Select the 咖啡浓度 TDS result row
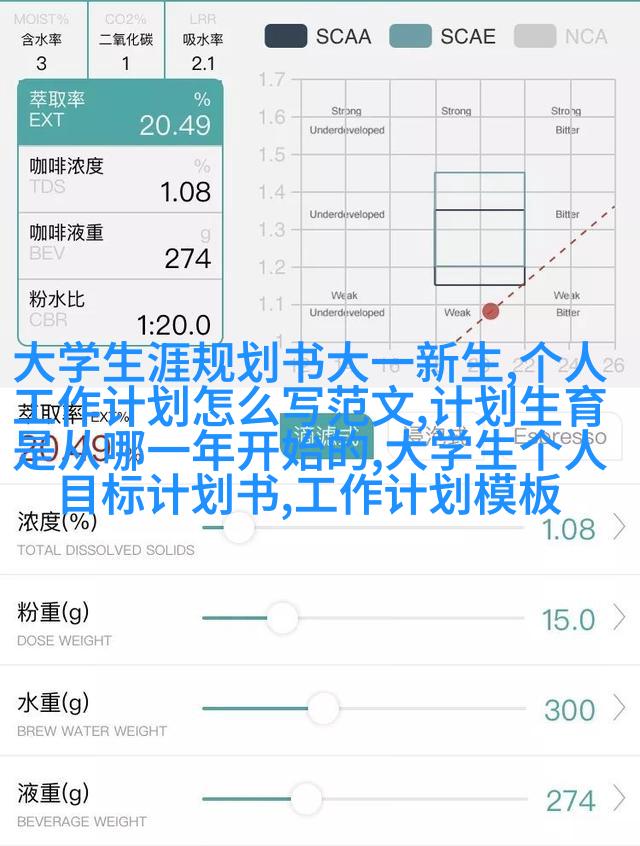The height and width of the screenshot is (846, 640). tap(120, 178)
